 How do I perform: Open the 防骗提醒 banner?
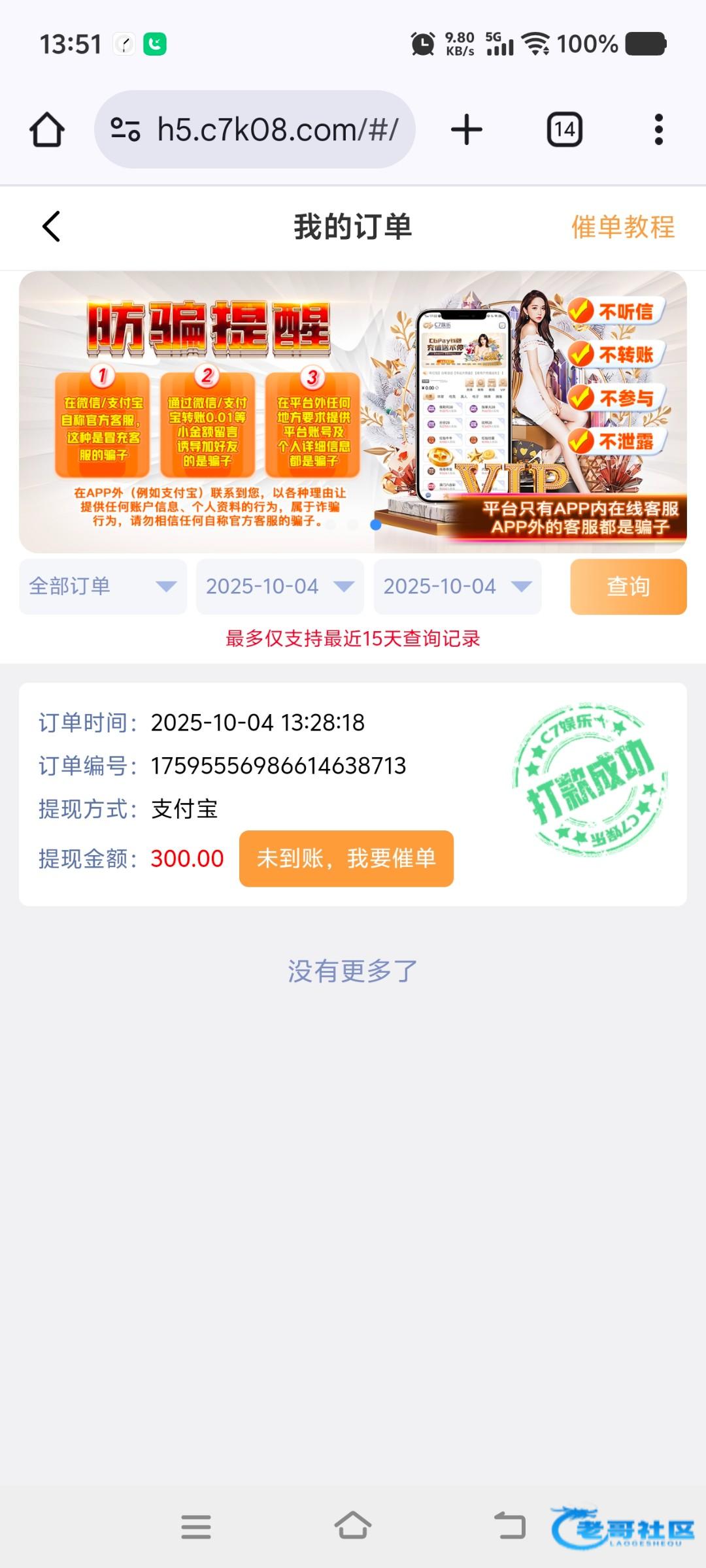tap(352, 412)
